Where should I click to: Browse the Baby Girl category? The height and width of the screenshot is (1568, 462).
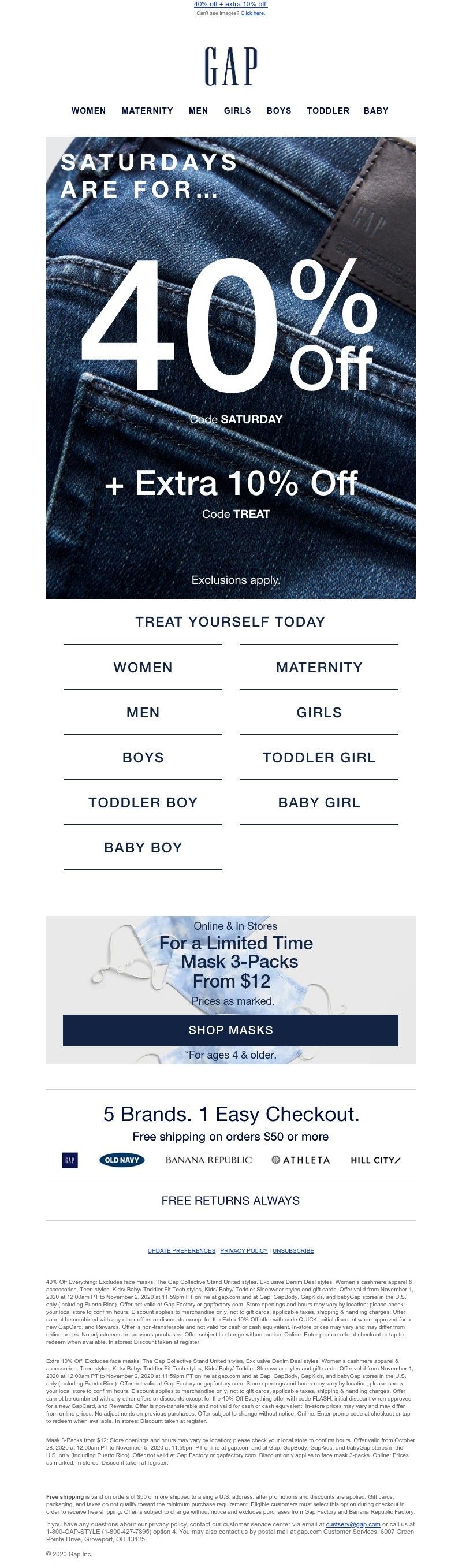click(x=319, y=802)
